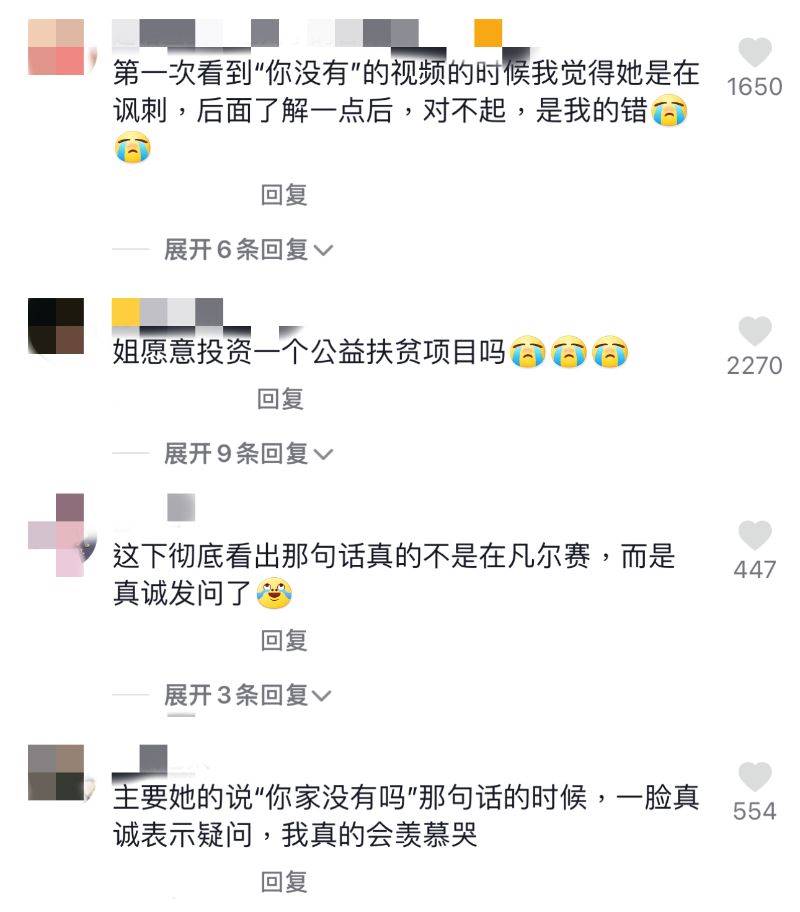
Task: Expand 展开6条回复 under first comment
Action: 247,250
